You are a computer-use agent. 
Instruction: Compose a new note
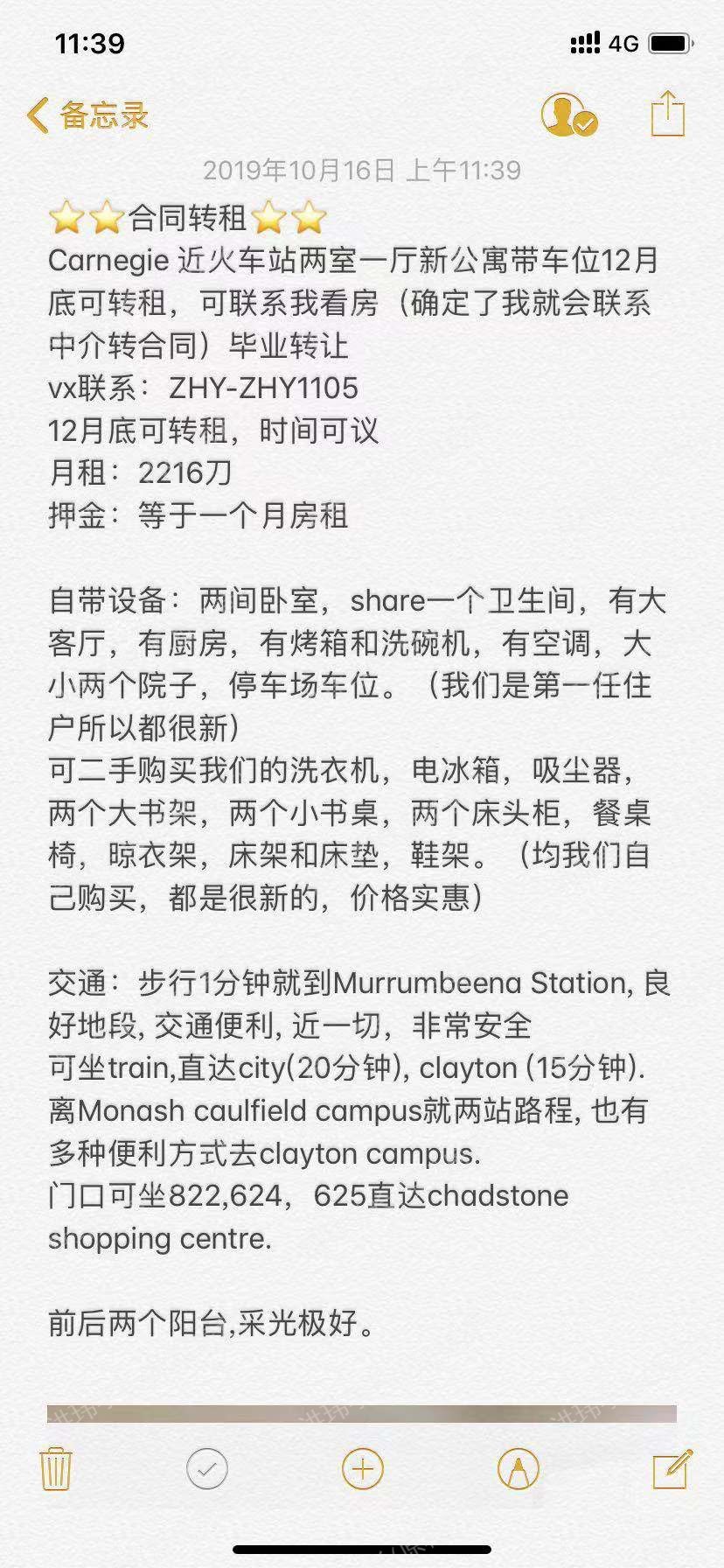pos(672,1469)
